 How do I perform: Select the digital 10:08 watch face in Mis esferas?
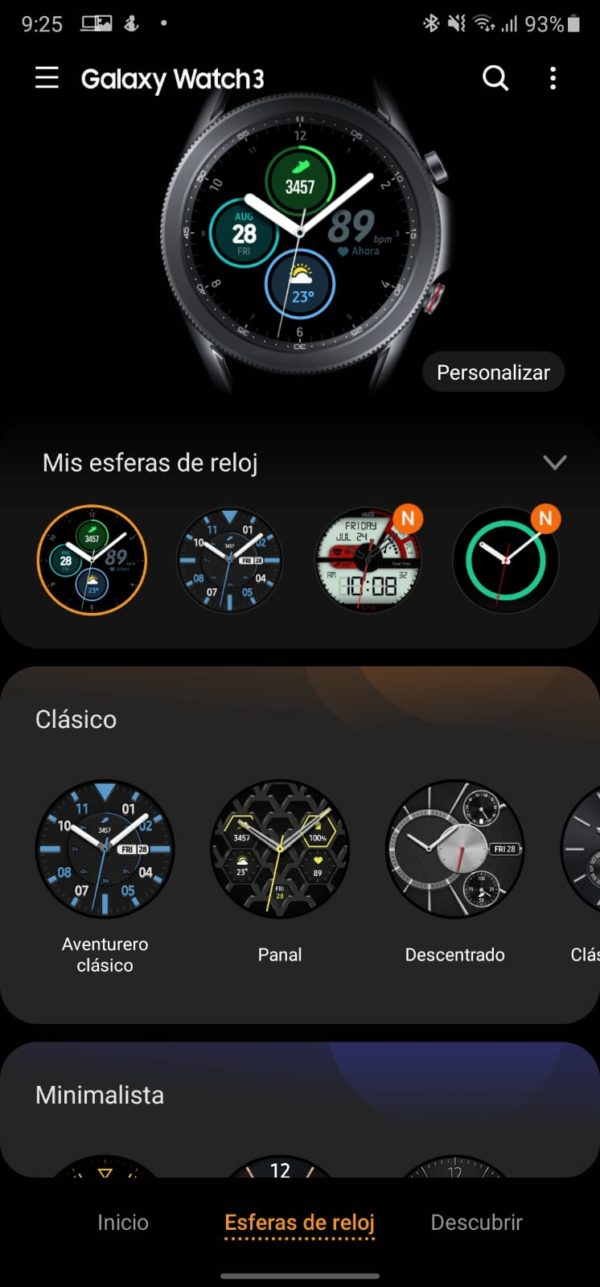(368, 560)
